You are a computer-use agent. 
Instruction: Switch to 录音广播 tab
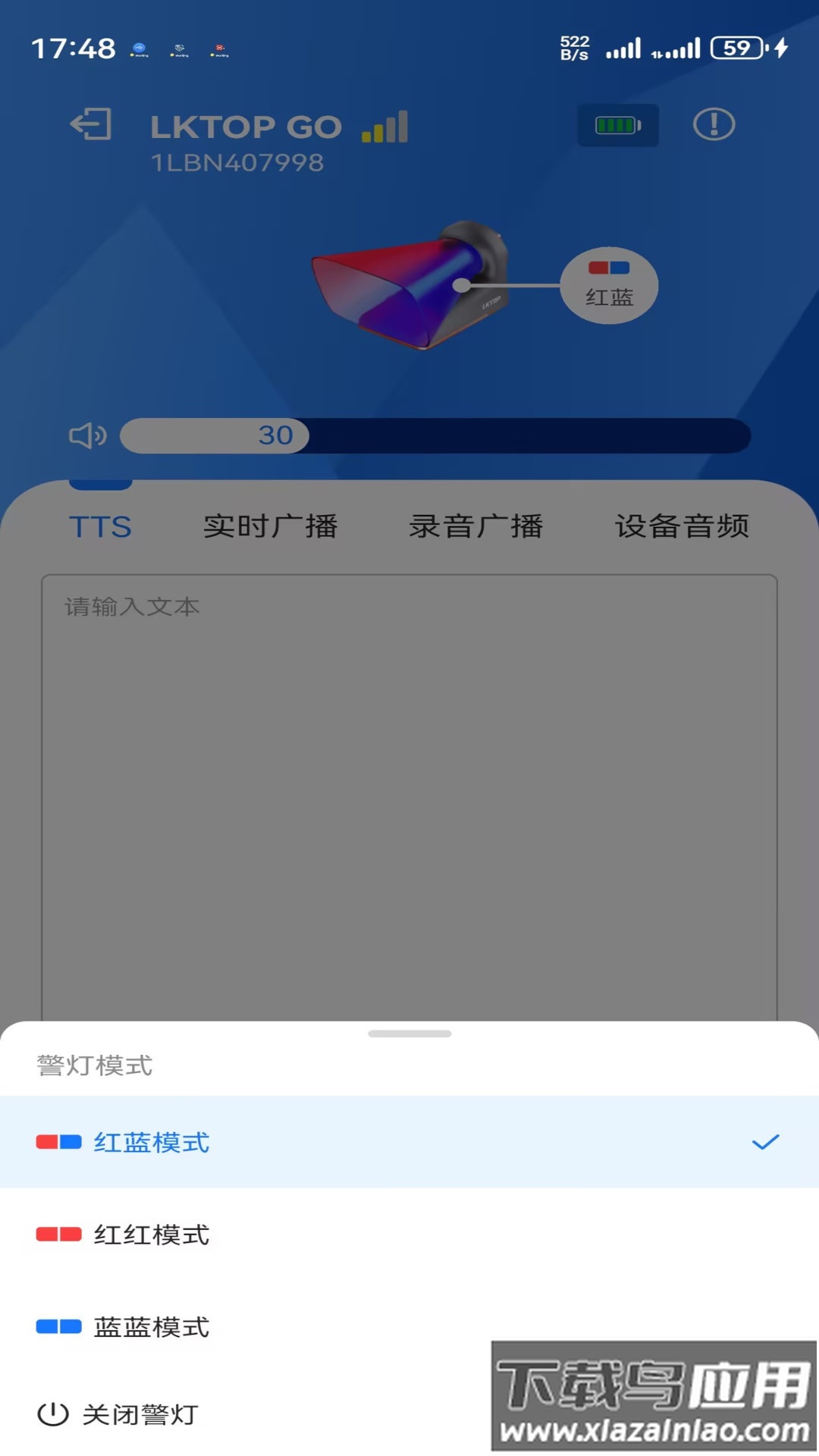click(475, 526)
